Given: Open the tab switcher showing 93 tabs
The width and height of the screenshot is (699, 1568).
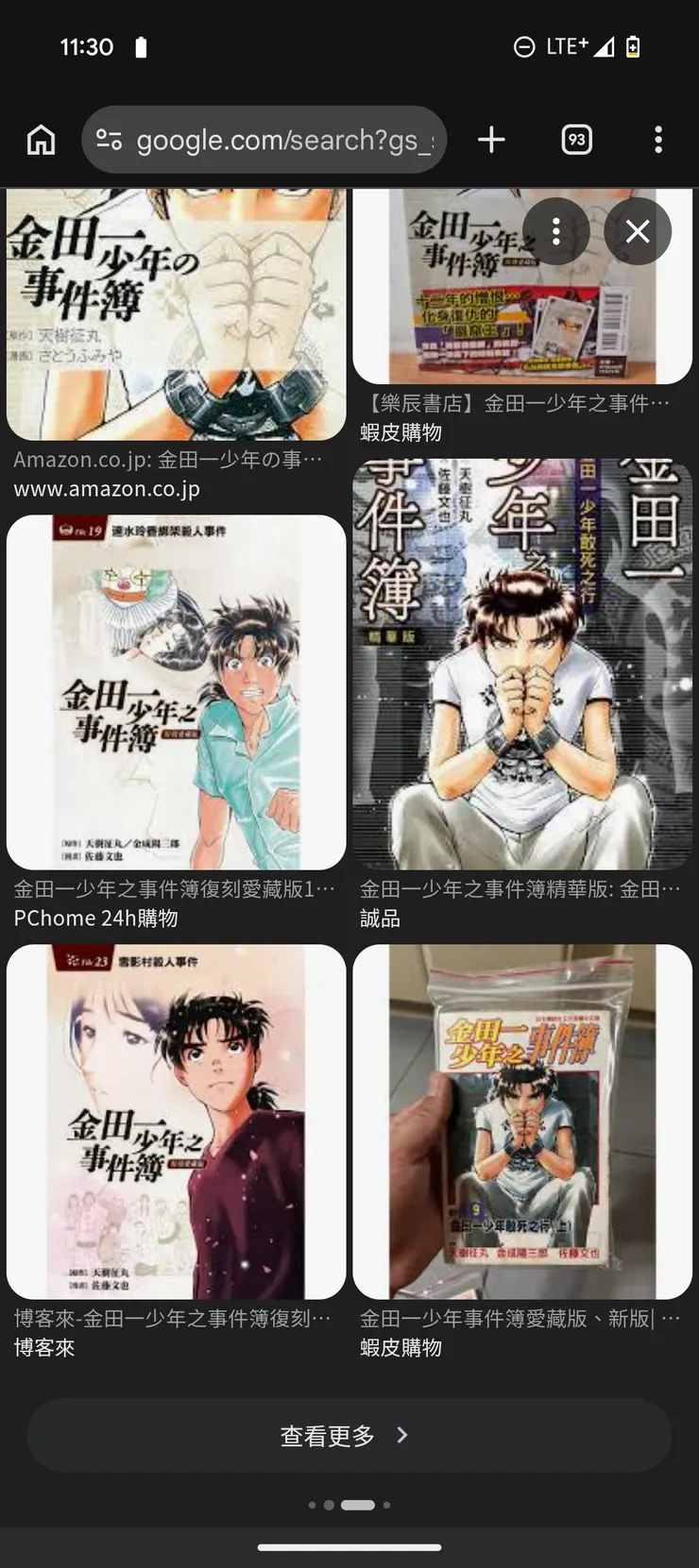Looking at the screenshot, I should point(575,139).
